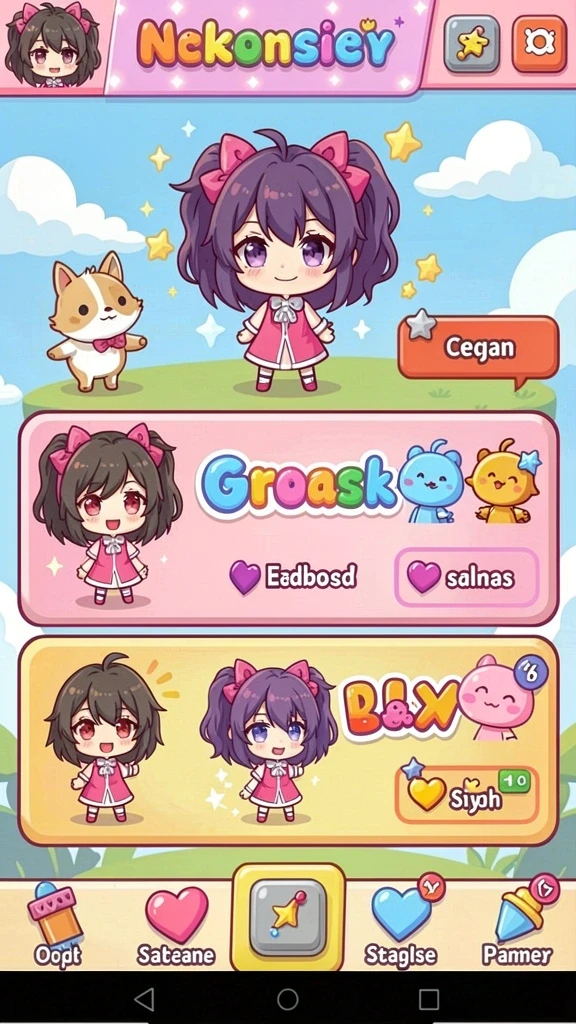Viewport: 576px width, 1024px height.
Task: Tap the Eadbosd heart label
Action: coord(293,577)
